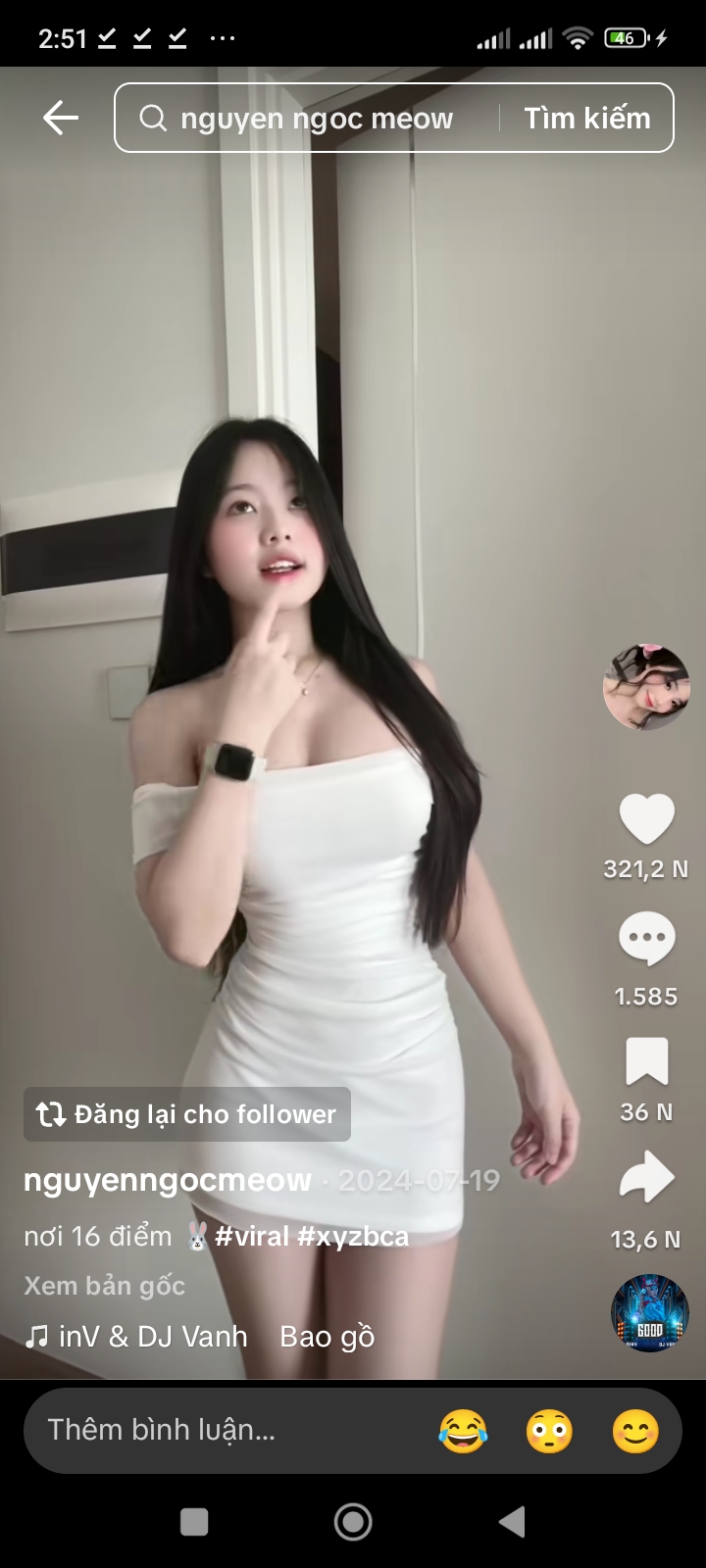This screenshot has height=1568, width=706.
Task: Tap Đăng lại cho follower repost button
Action: tap(187, 1114)
